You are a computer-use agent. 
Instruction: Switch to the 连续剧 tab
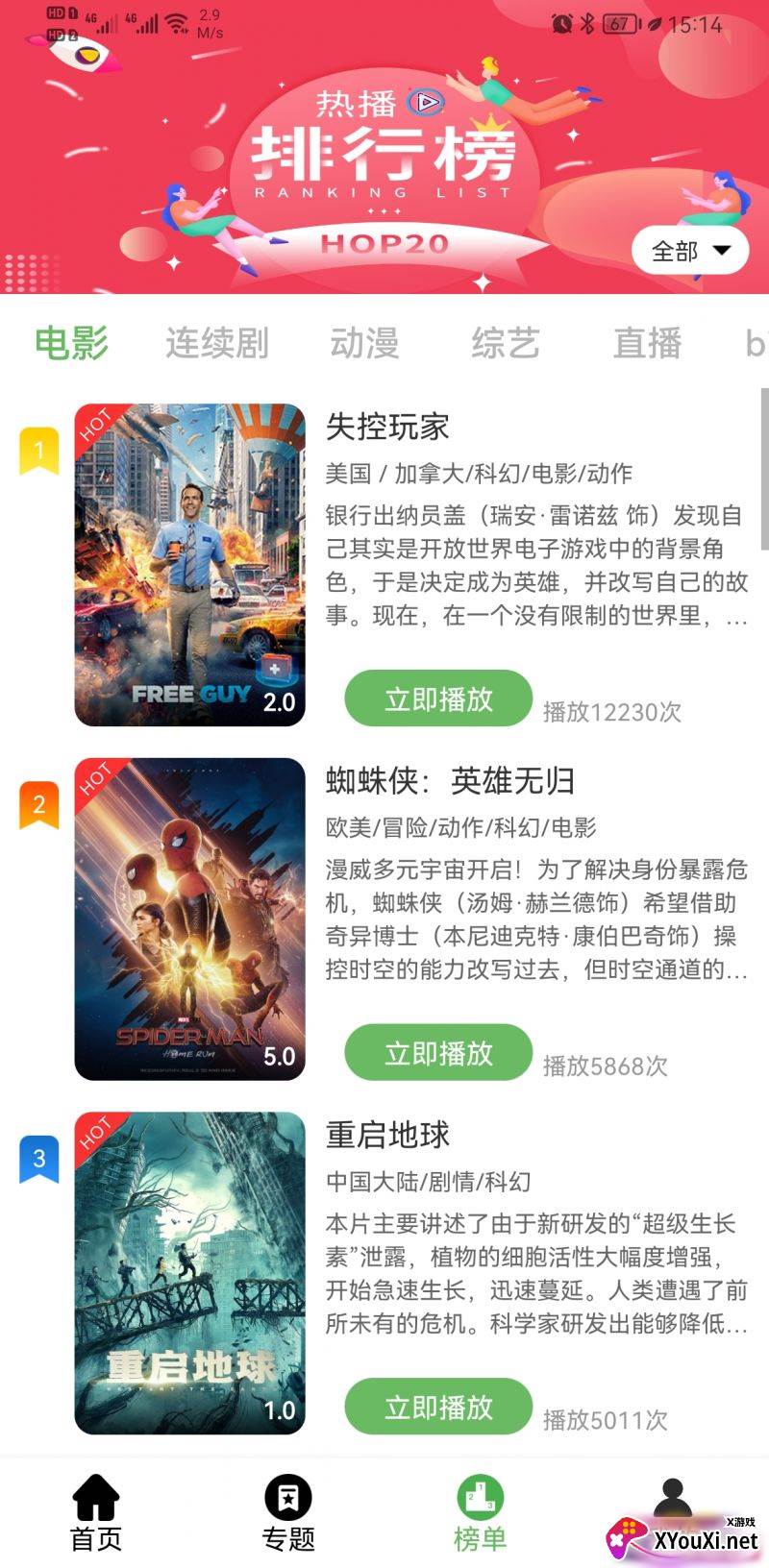point(216,343)
